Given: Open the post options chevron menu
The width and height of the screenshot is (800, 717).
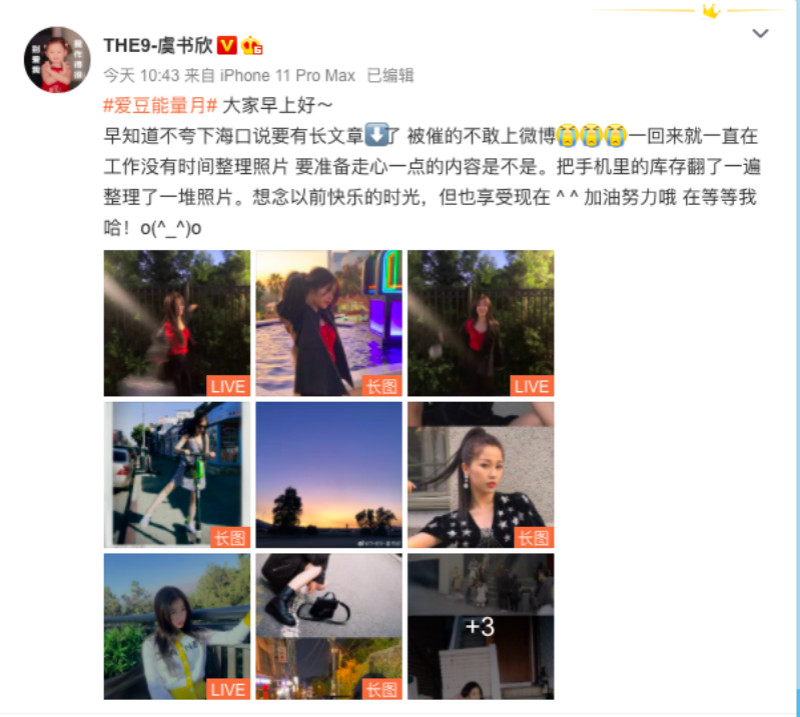Looking at the screenshot, I should (x=760, y=34).
